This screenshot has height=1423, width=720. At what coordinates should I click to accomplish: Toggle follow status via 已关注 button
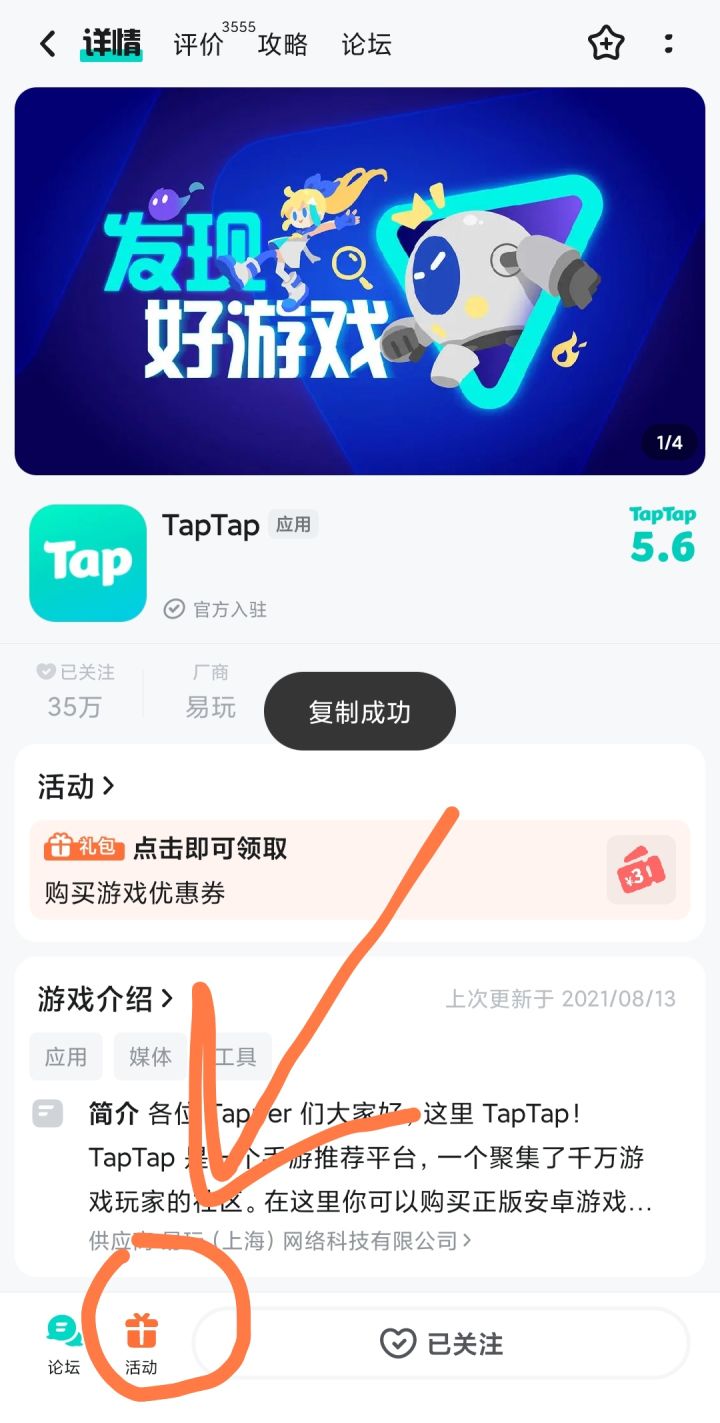[x=438, y=1344]
